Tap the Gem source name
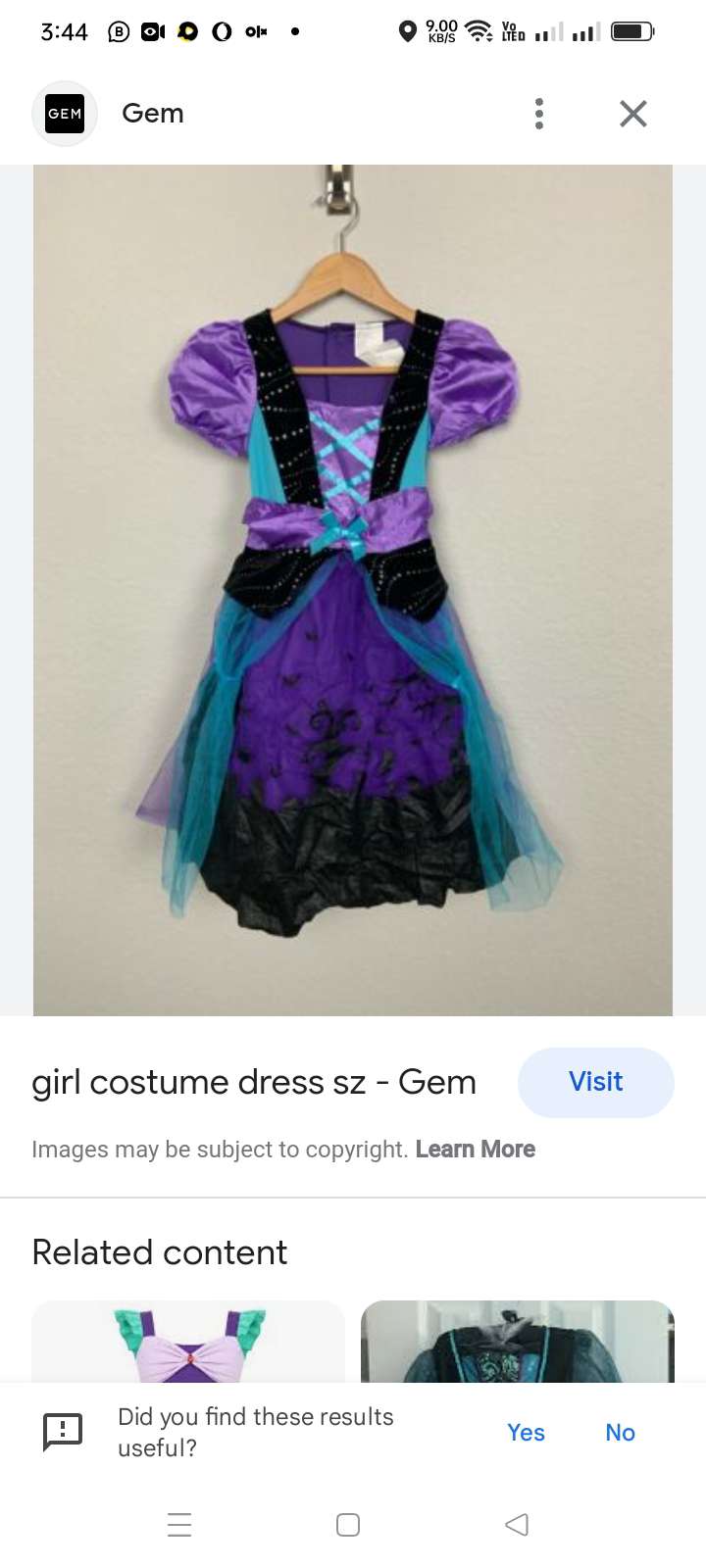The width and height of the screenshot is (706, 1568). point(153,114)
